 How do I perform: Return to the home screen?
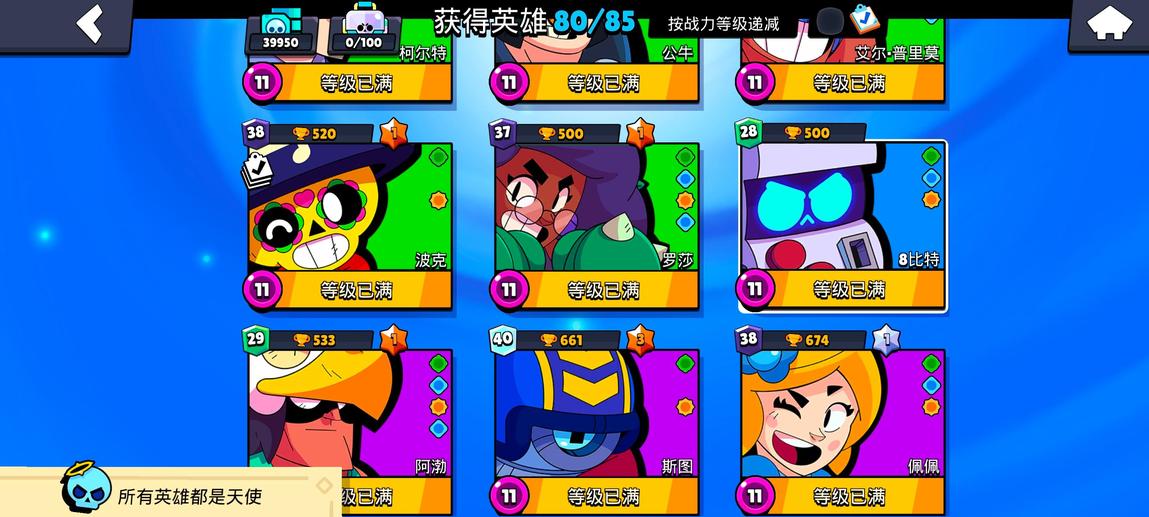click(x=1108, y=24)
